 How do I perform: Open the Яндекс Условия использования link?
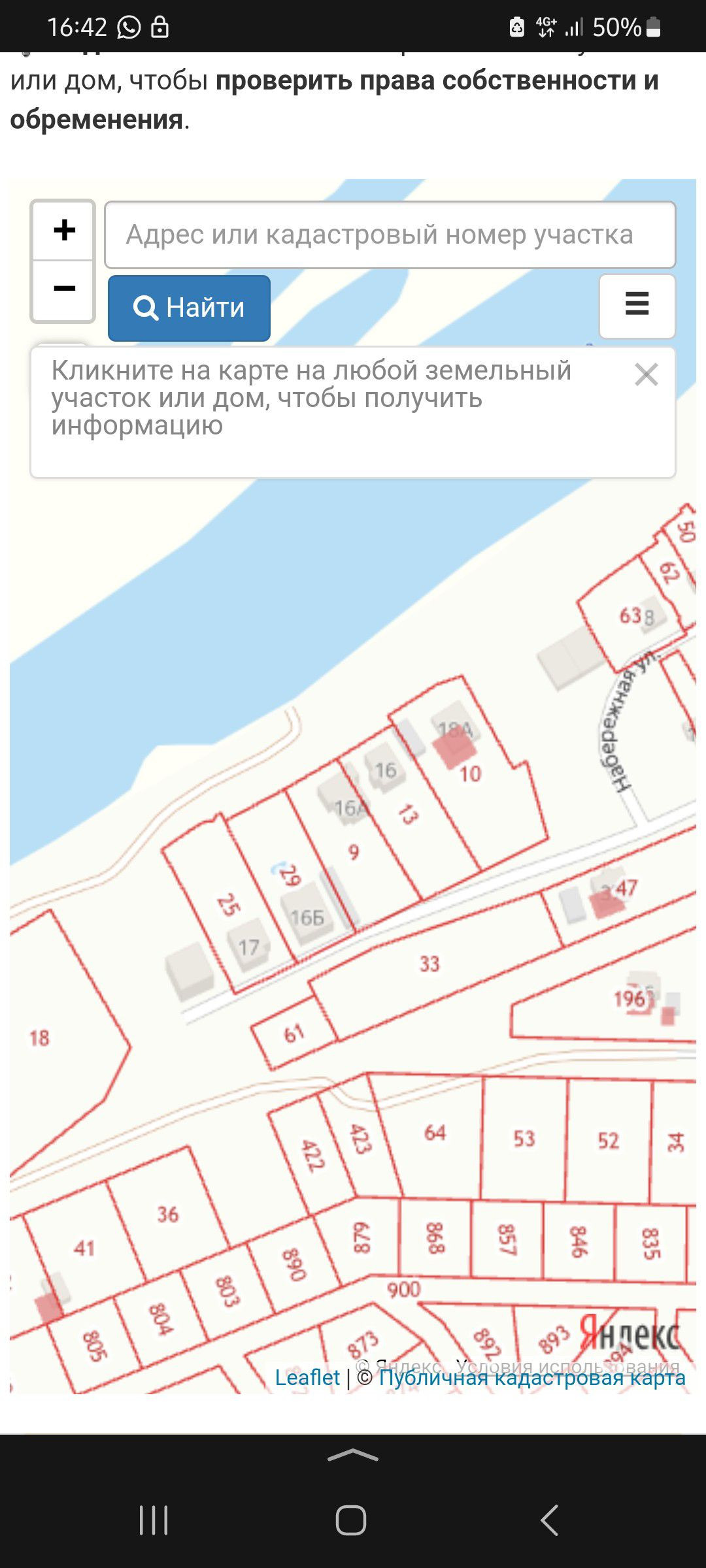[567, 1365]
